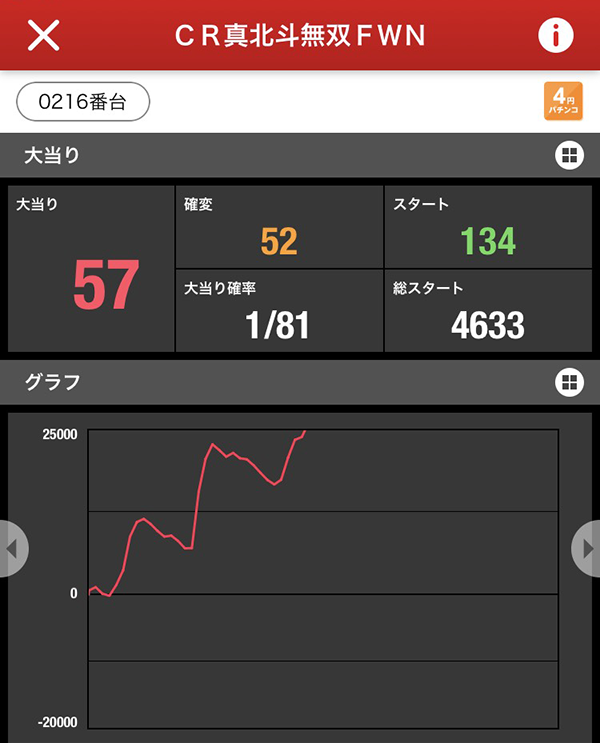600x743 pixels.
Task: Go to the previous graph with the left arrow
Action: tap(12, 548)
